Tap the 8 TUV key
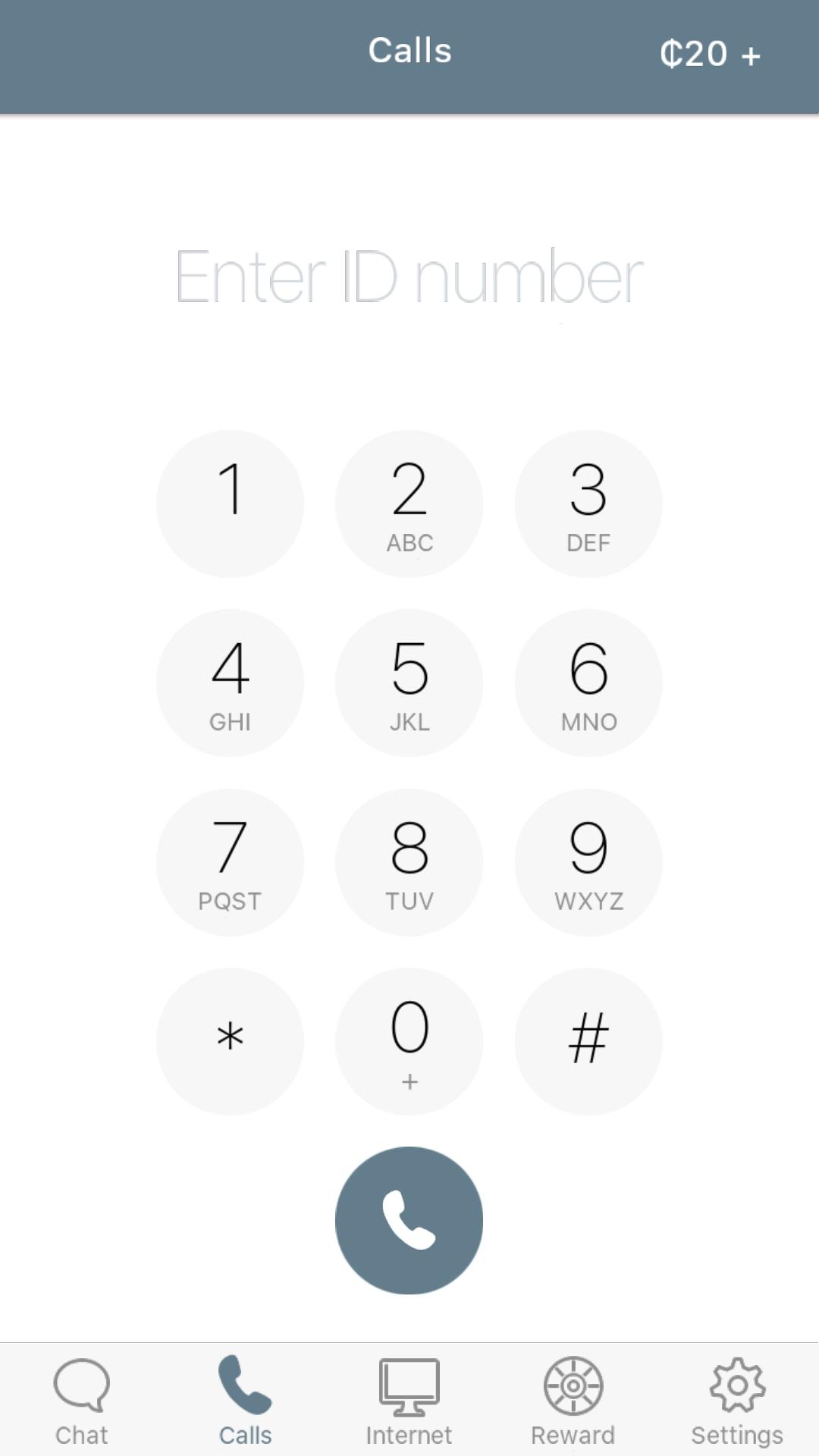Screen dimensions: 819x1456 409,862
